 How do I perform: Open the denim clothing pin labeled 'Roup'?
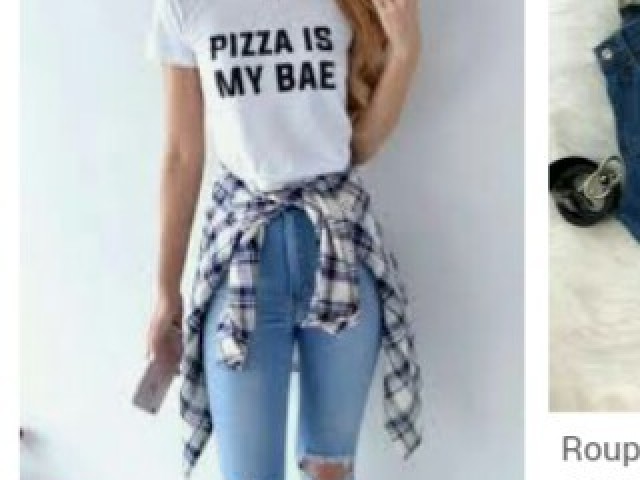pyautogui.click(x=596, y=200)
